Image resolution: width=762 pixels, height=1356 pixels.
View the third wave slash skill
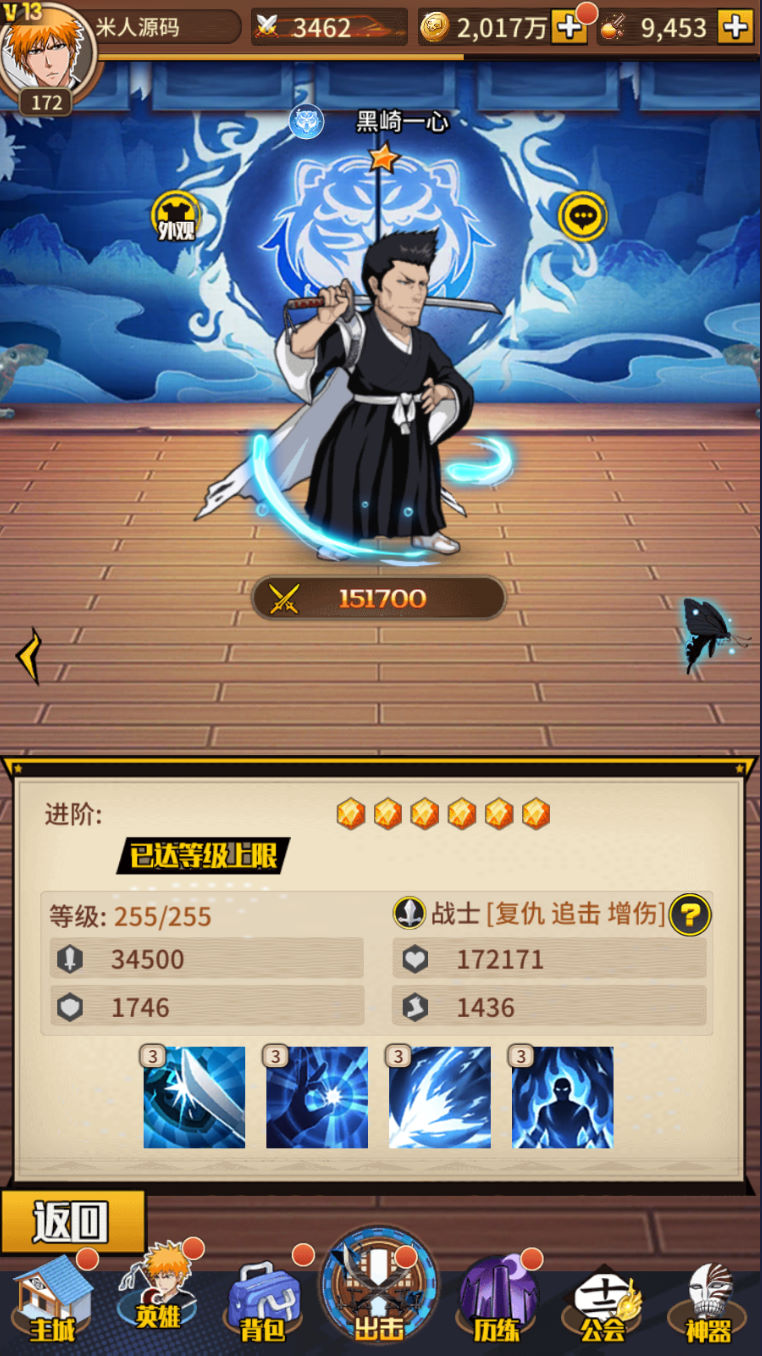[440, 1097]
